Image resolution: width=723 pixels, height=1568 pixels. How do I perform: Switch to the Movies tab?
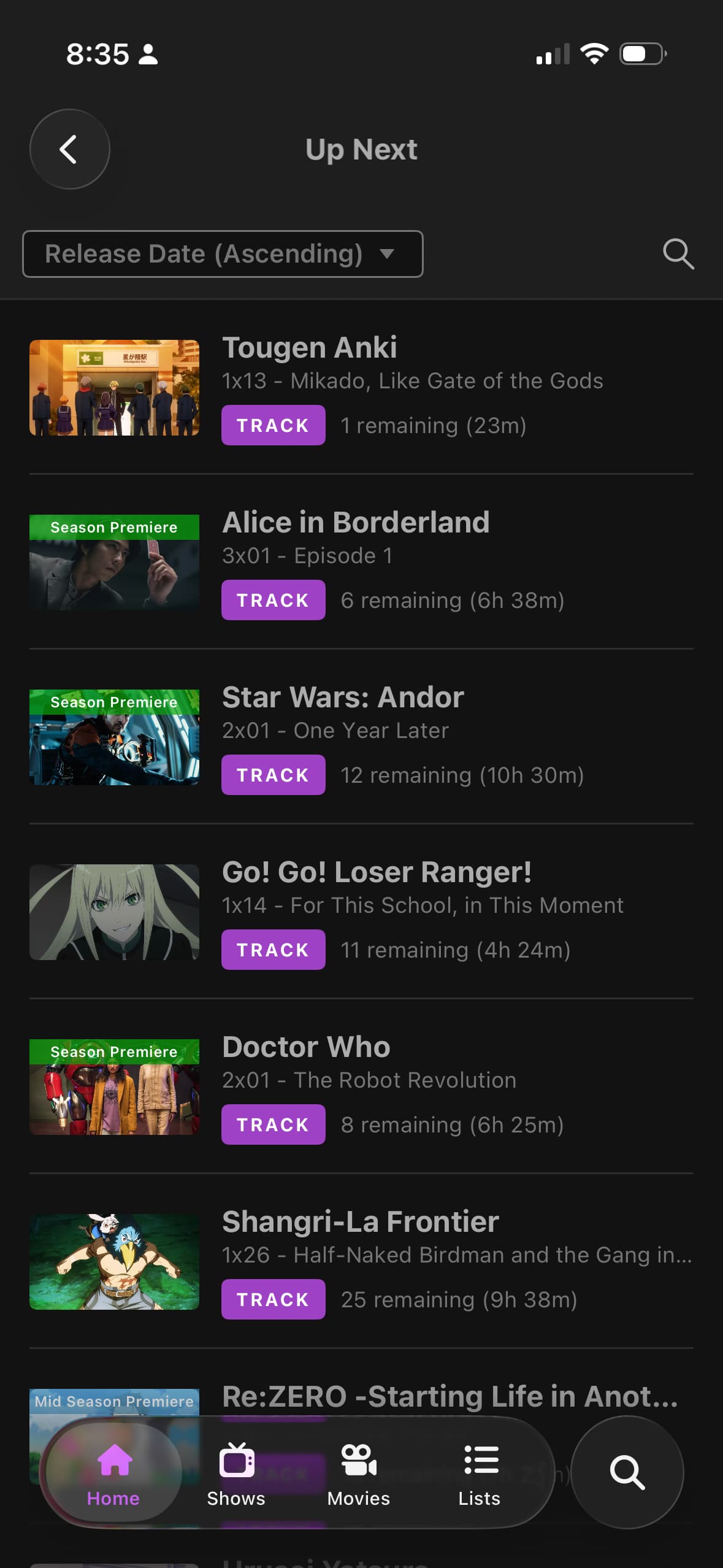pyautogui.click(x=359, y=1474)
